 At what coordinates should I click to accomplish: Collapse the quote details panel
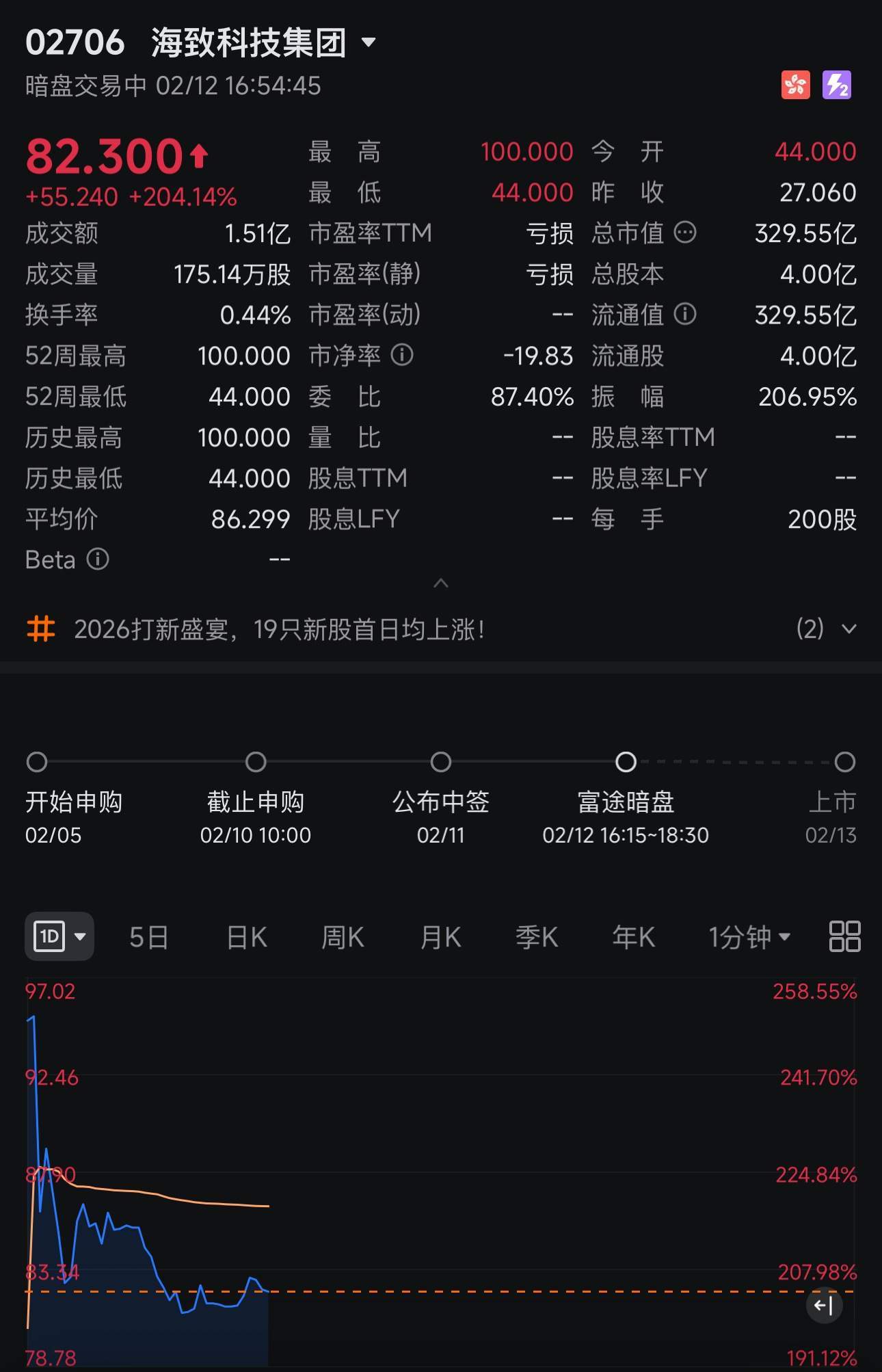[441, 583]
